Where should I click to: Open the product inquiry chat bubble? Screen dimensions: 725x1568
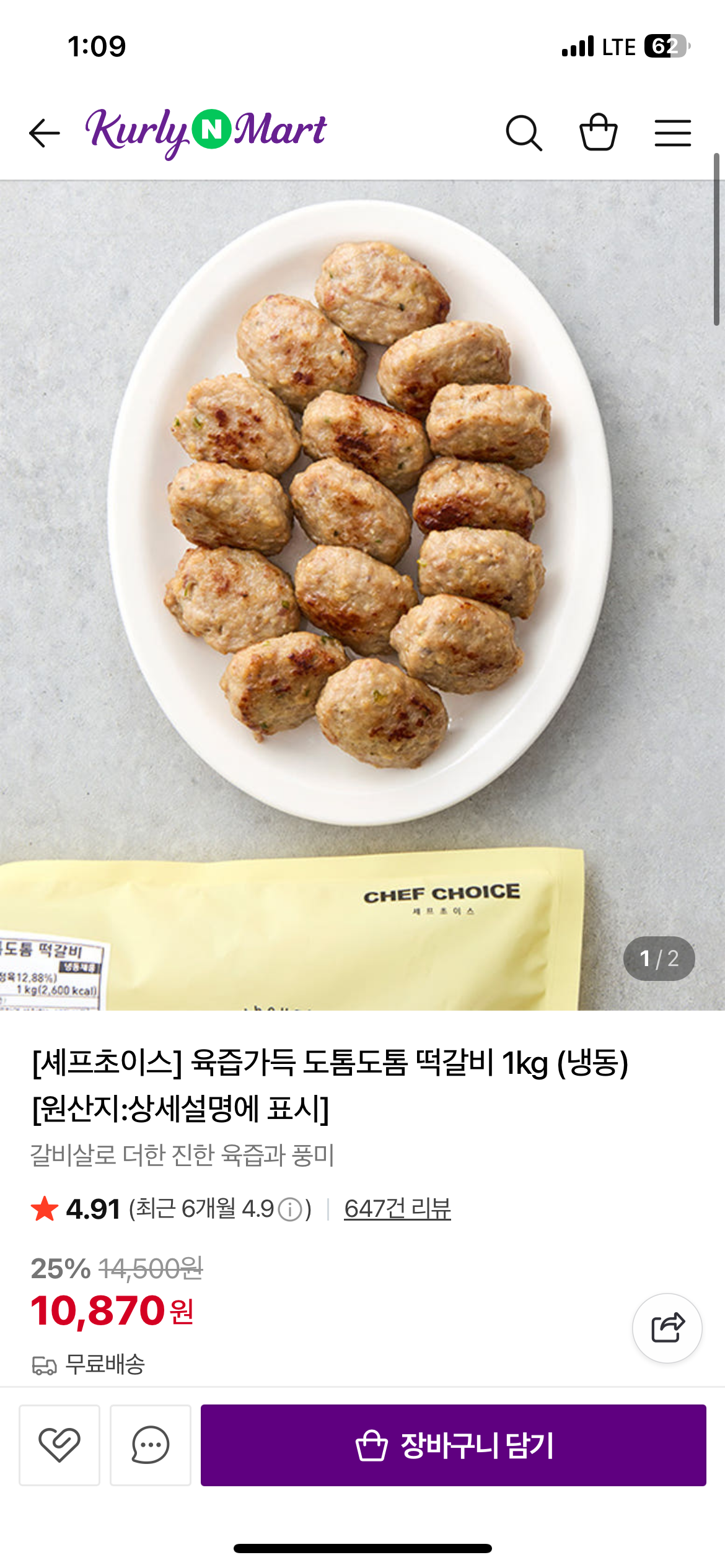[151, 1445]
